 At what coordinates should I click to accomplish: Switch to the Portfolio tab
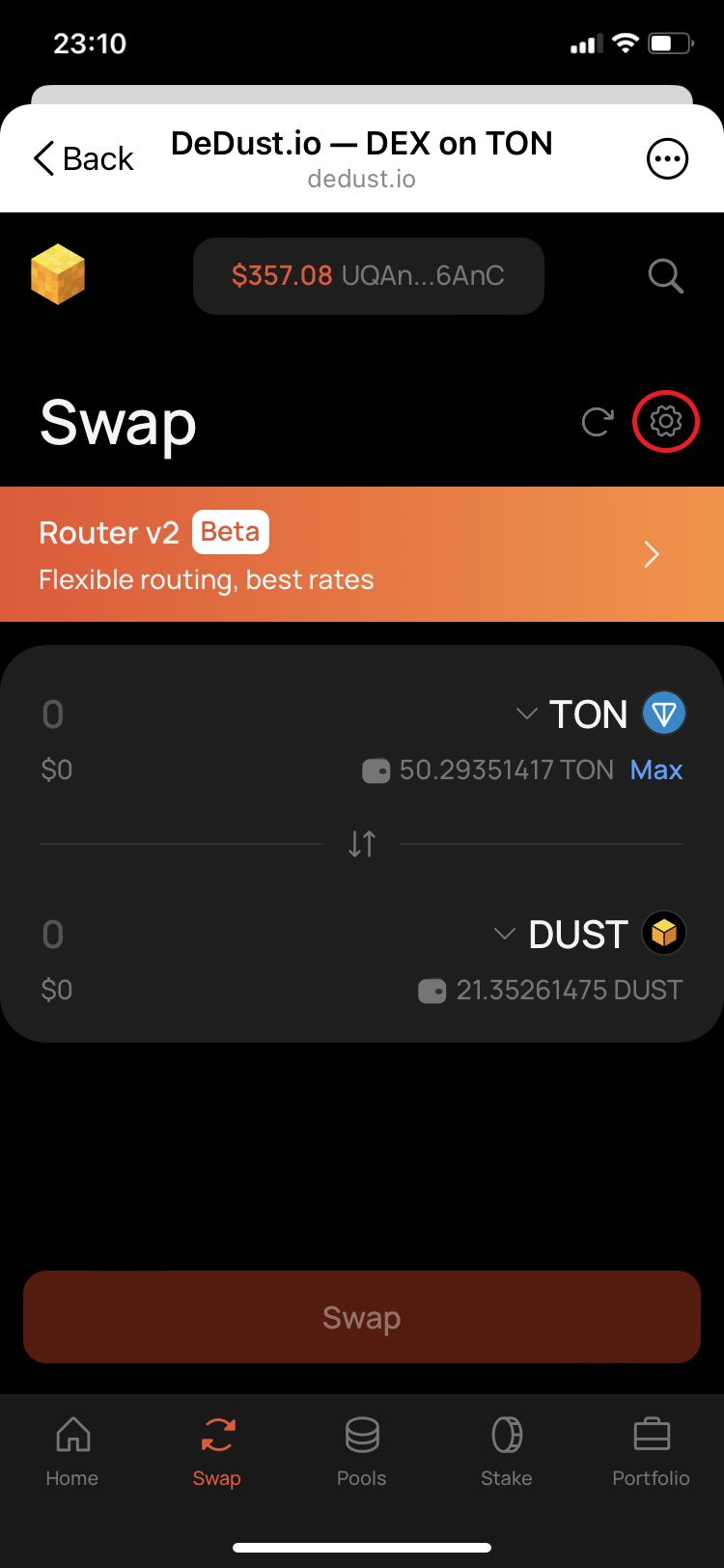[x=652, y=1451]
